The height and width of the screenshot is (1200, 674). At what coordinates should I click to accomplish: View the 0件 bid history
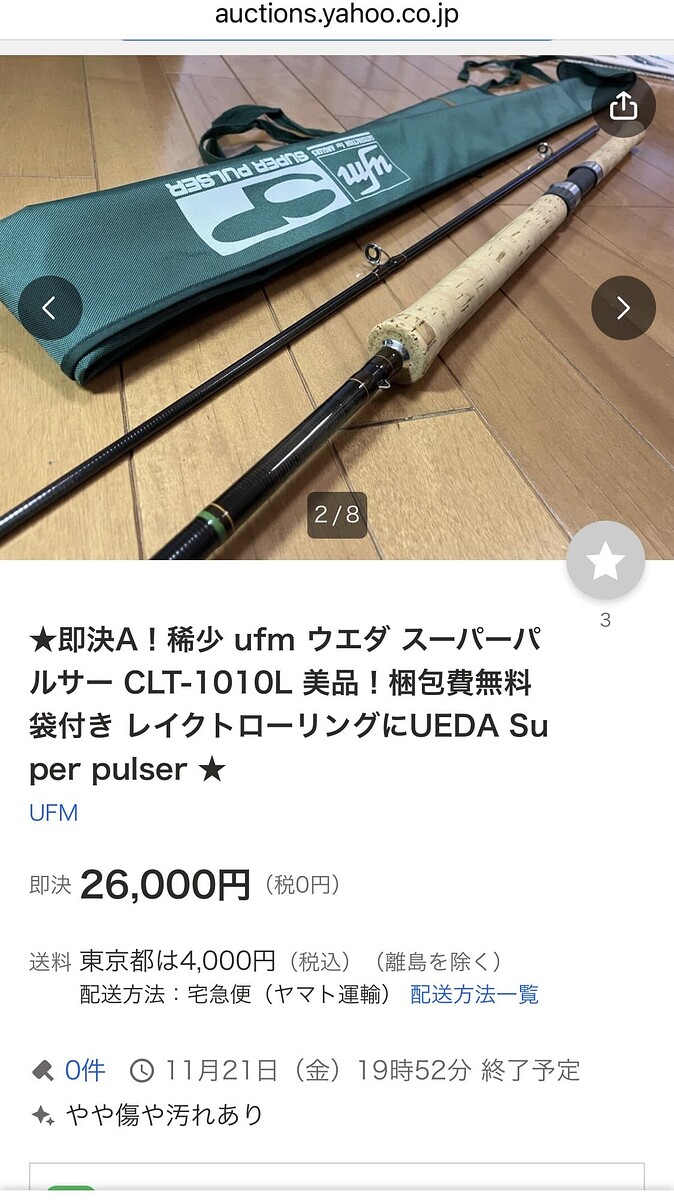(x=84, y=1071)
